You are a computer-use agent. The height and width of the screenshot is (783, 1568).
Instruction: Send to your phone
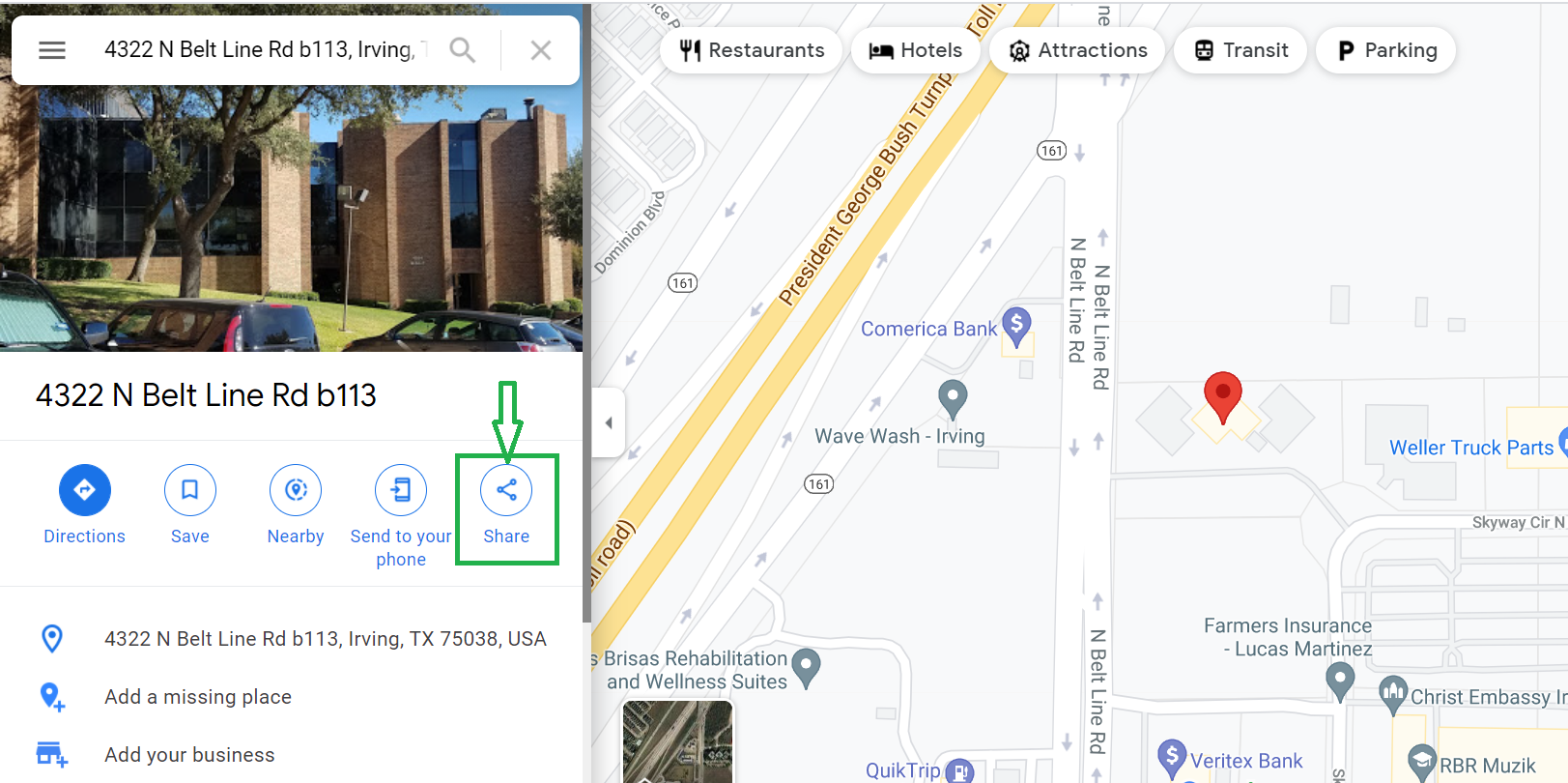pyautogui.click(x=401, y=491)
